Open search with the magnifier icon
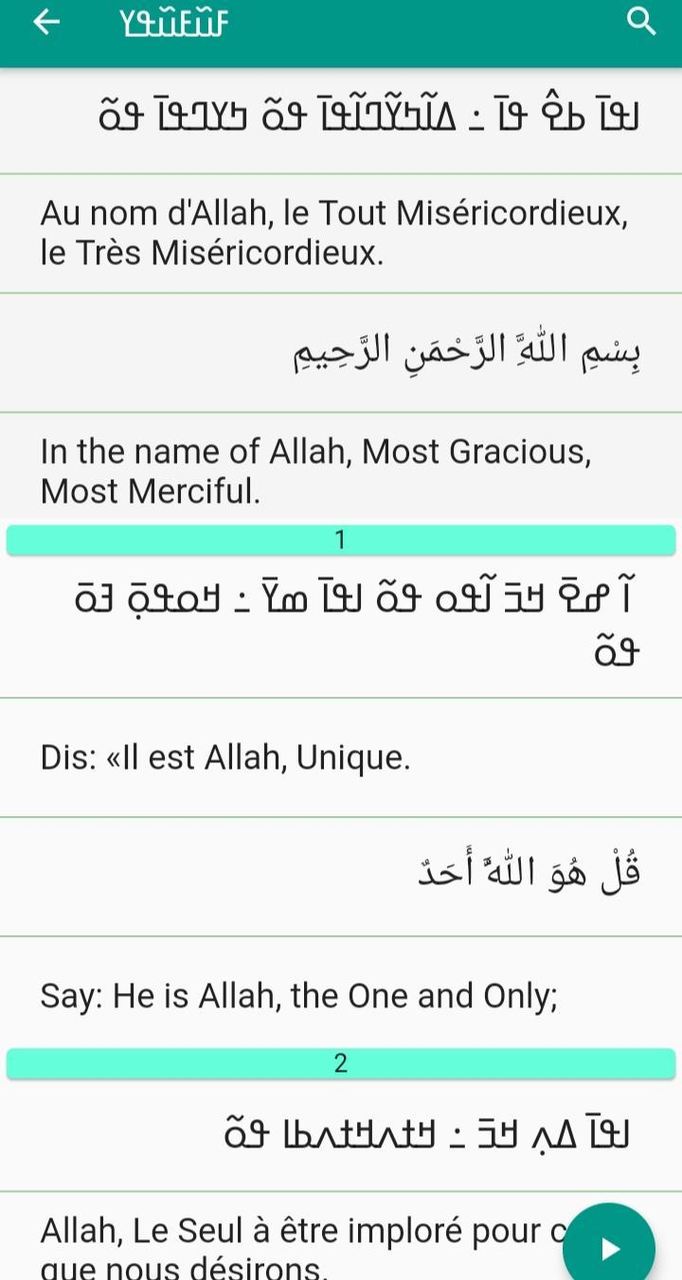 (640, 22)
